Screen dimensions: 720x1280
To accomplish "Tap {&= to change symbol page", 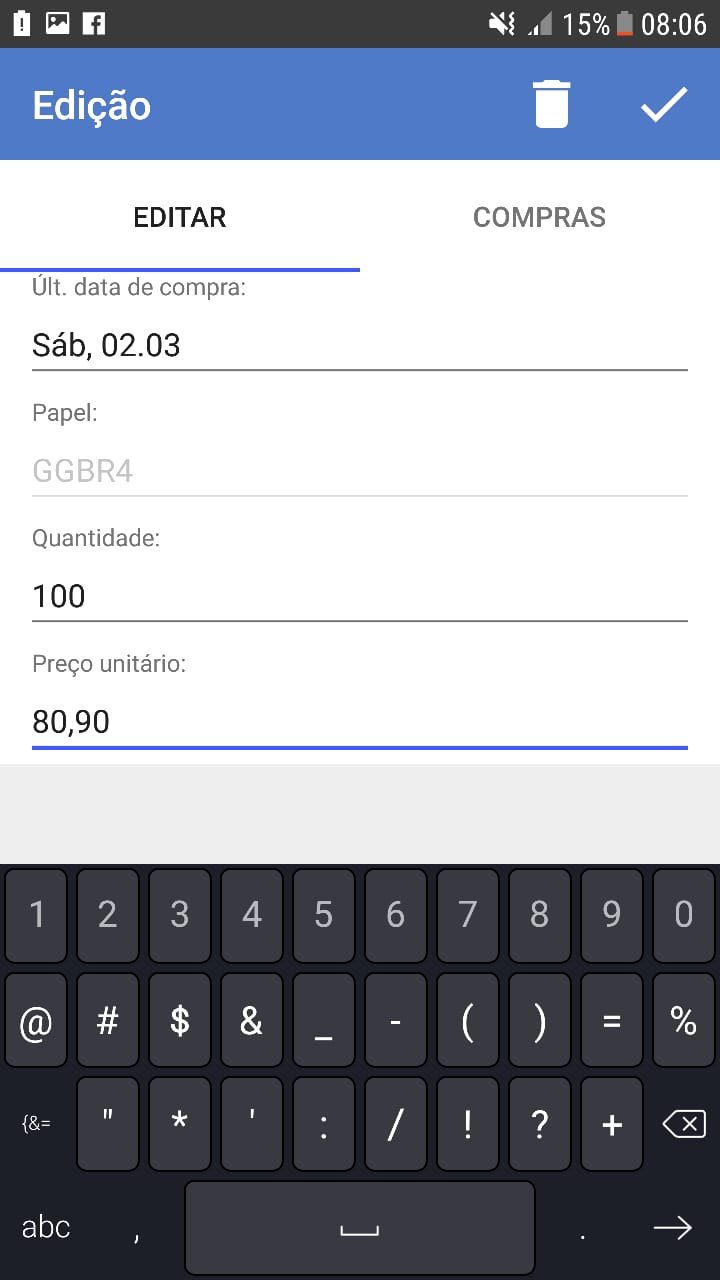I will (35, 1124).
